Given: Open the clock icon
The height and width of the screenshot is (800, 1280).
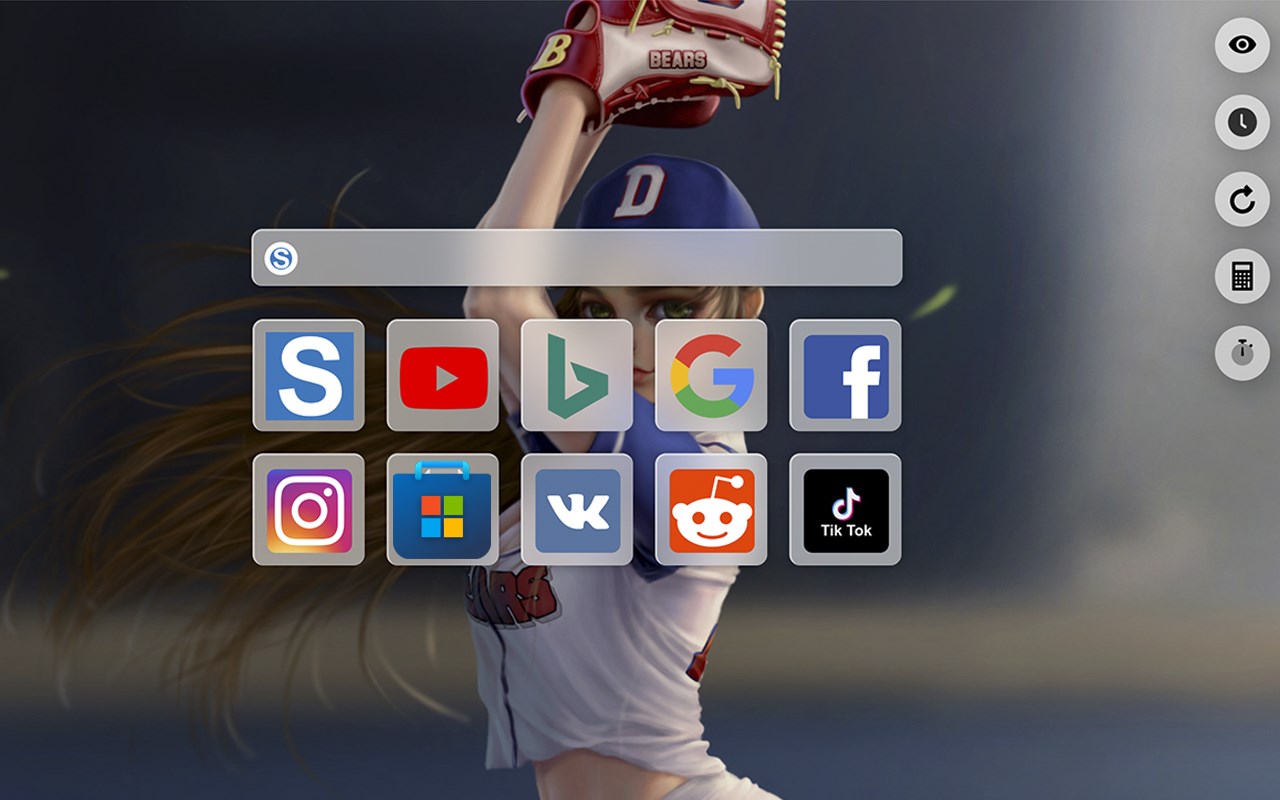Looking at the screenshot, I should (1242, 122).
